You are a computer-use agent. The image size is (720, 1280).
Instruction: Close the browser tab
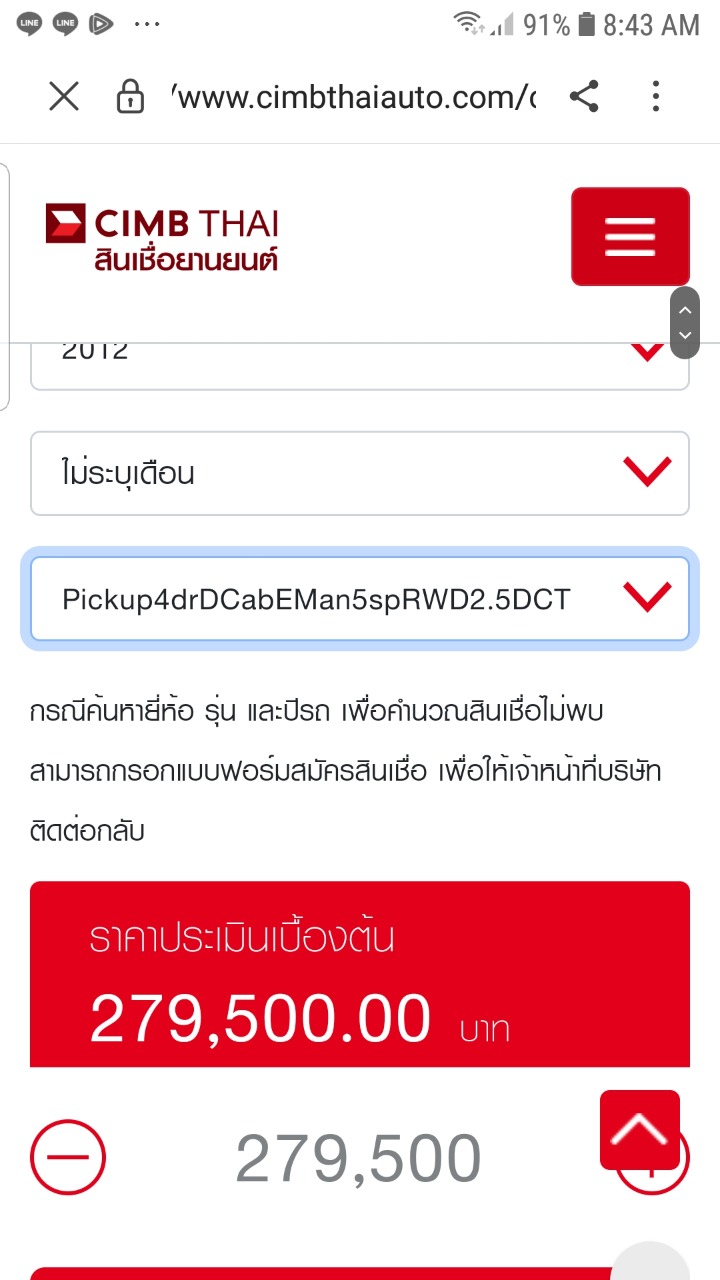[64, 97]
